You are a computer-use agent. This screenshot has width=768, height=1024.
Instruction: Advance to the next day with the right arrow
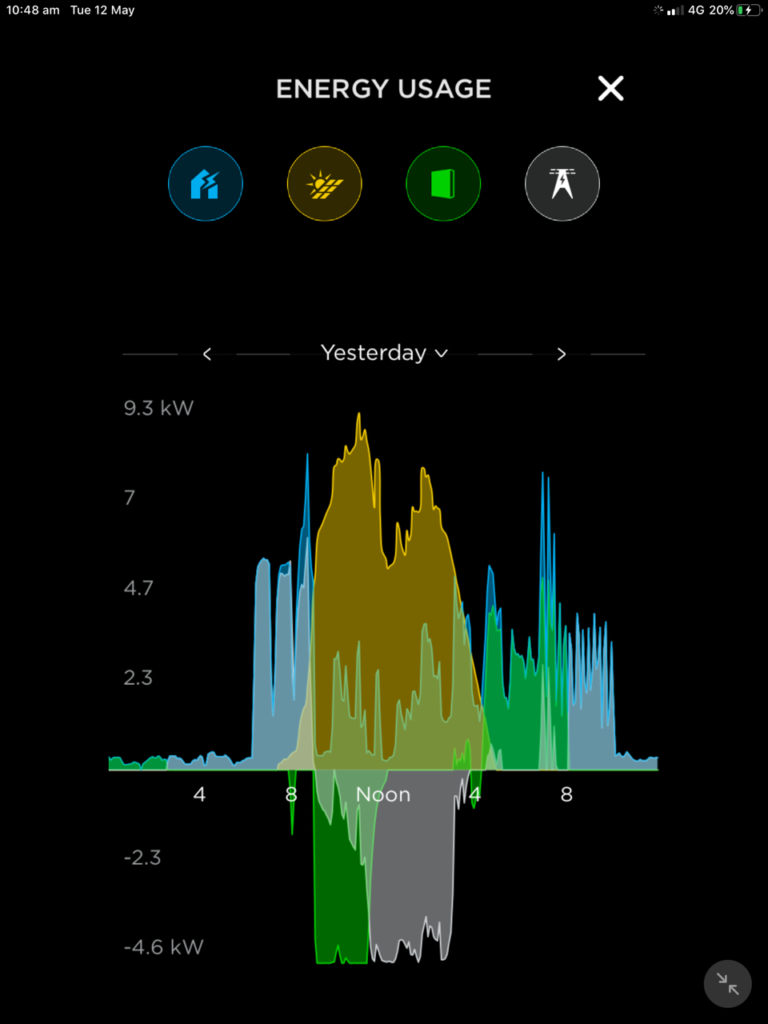coord(561,354)
